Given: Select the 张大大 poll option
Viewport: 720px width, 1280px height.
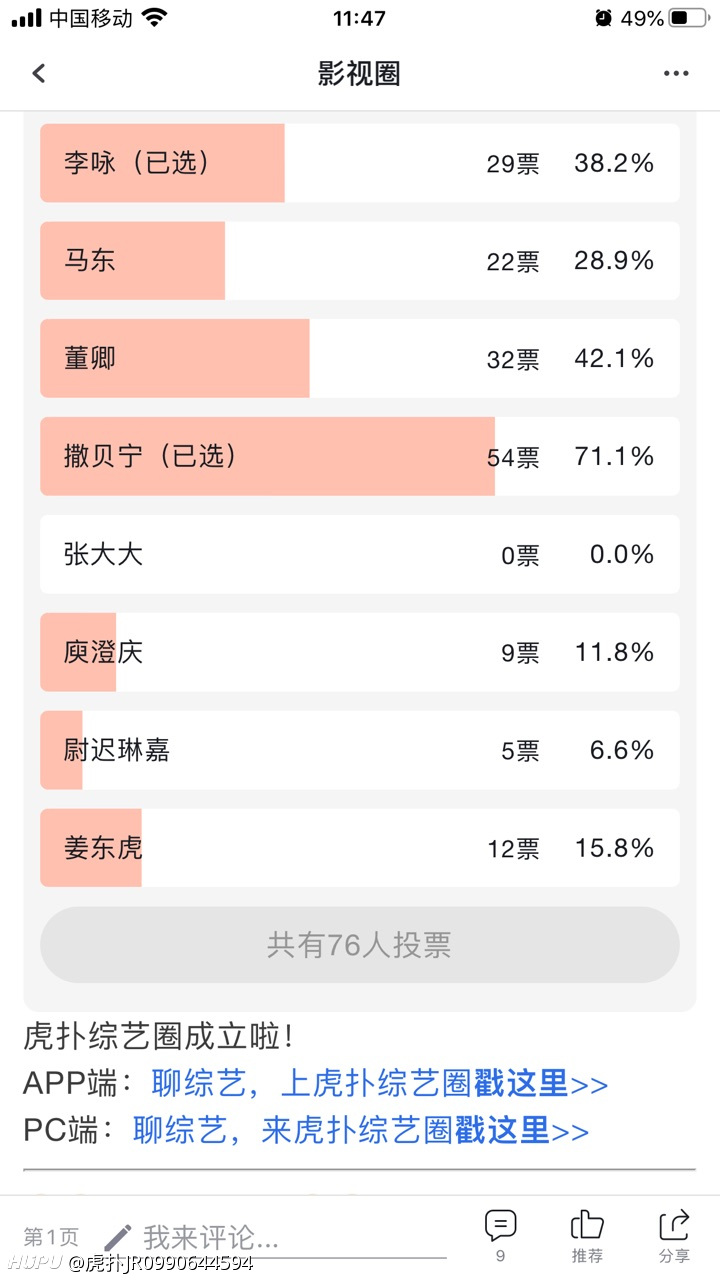Looking at the screenshot, I should click(x=360, y=555).
